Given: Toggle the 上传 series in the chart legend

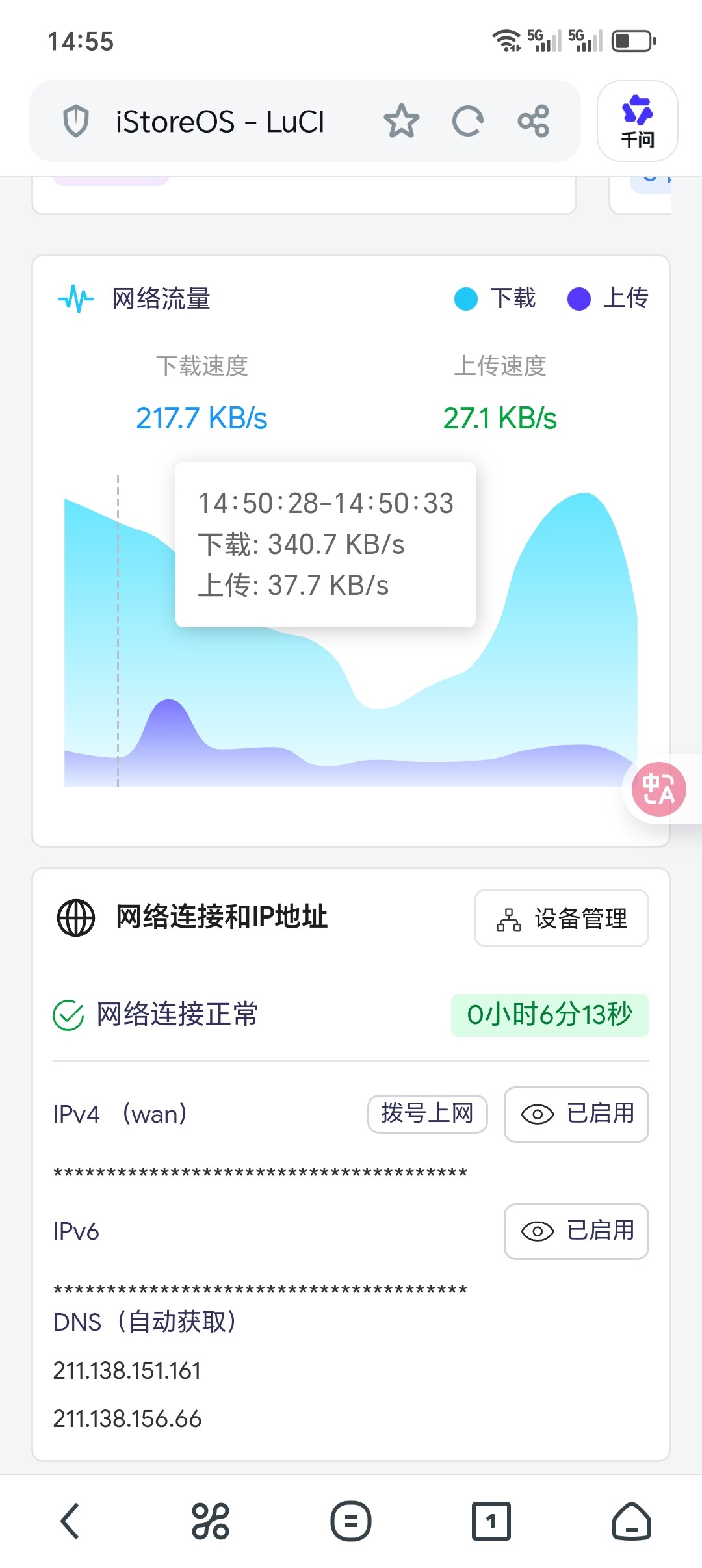Looking at the screenshot, I should (x=608, y=299).
